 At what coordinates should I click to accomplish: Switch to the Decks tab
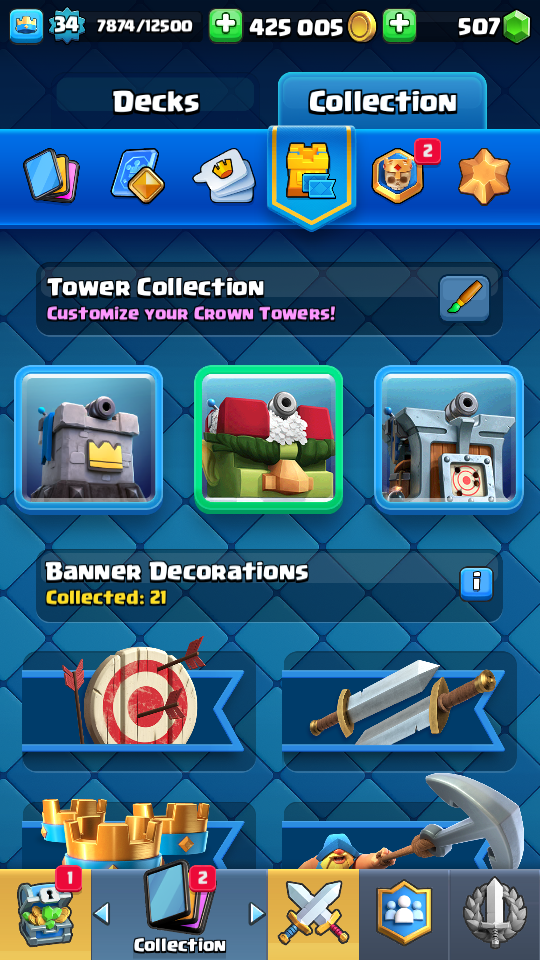[156, 101]
